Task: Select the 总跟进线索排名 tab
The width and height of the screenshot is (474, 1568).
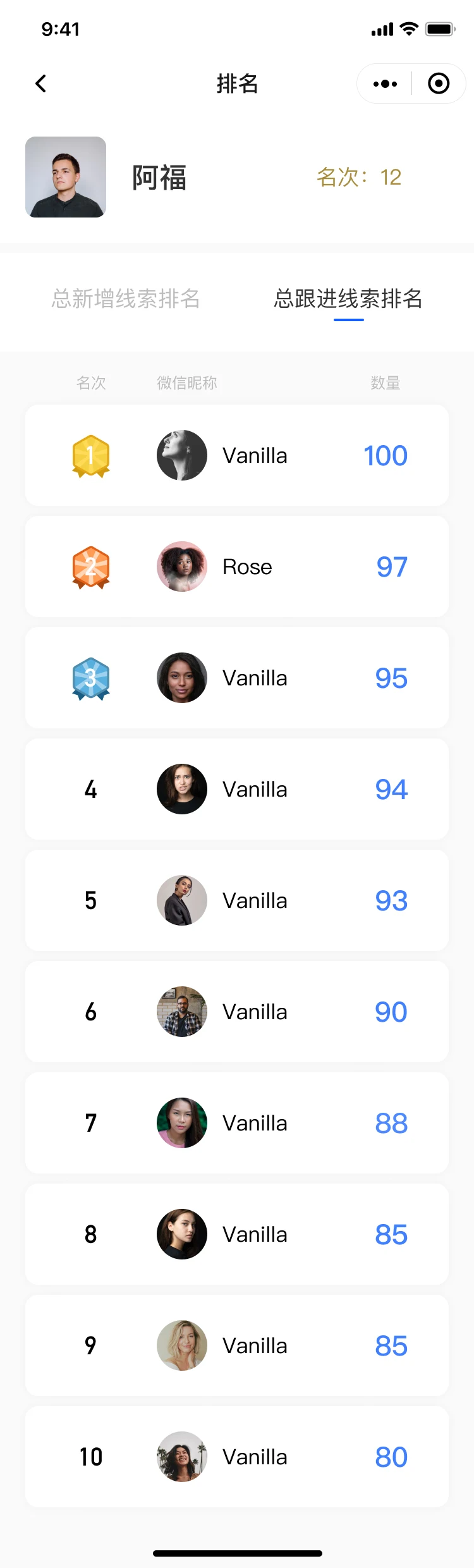Action: click(348, 298)
